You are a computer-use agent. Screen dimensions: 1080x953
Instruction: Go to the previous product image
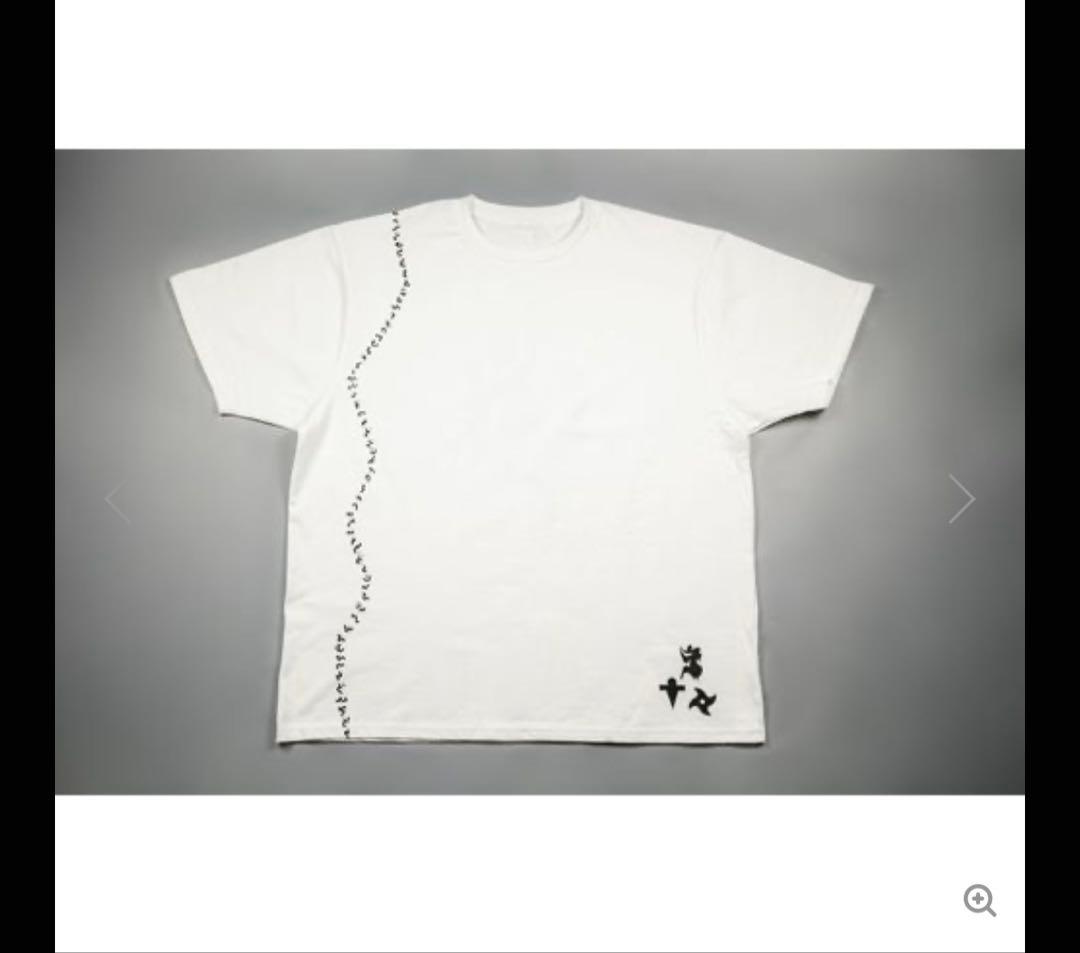[117, 499]
